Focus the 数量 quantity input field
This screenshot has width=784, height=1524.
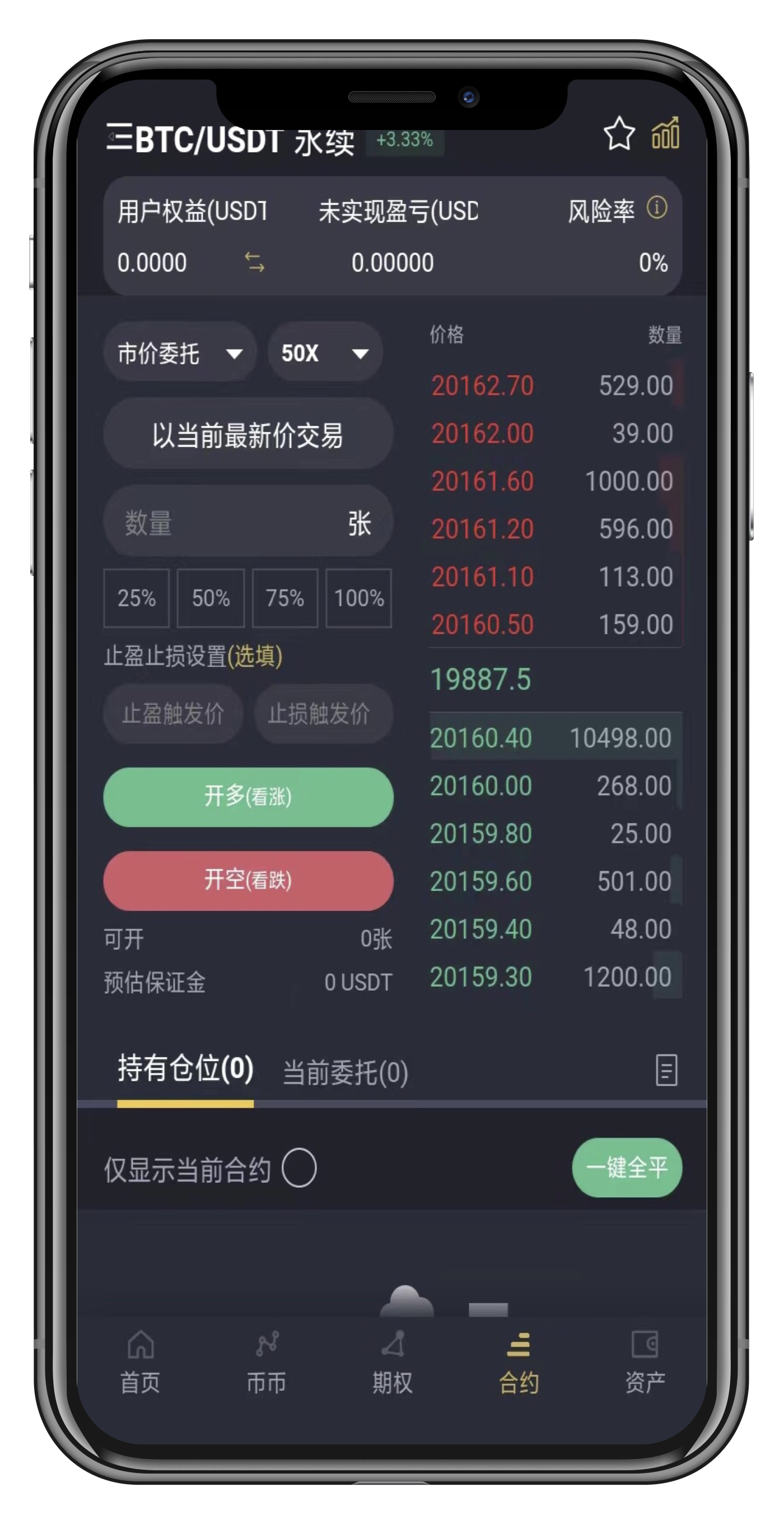(x=231, y=522)
